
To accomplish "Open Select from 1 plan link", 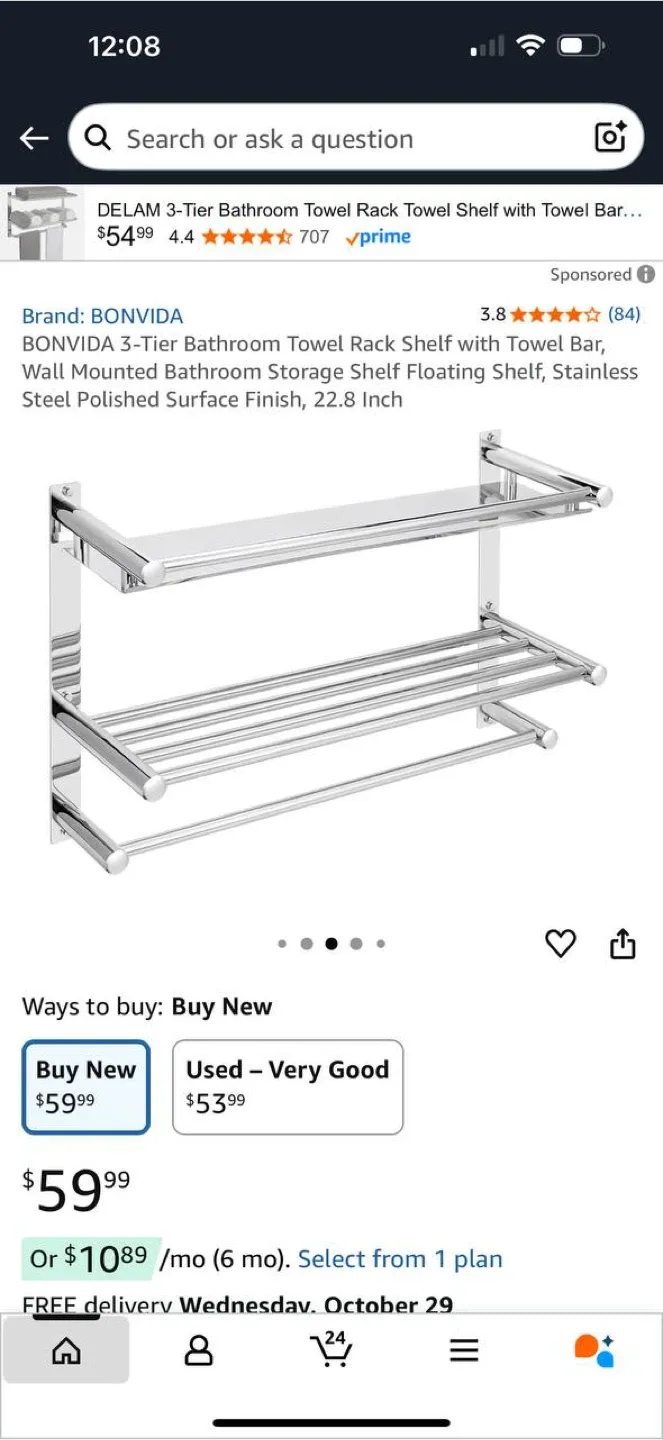I will click(x=400, y=1259).
